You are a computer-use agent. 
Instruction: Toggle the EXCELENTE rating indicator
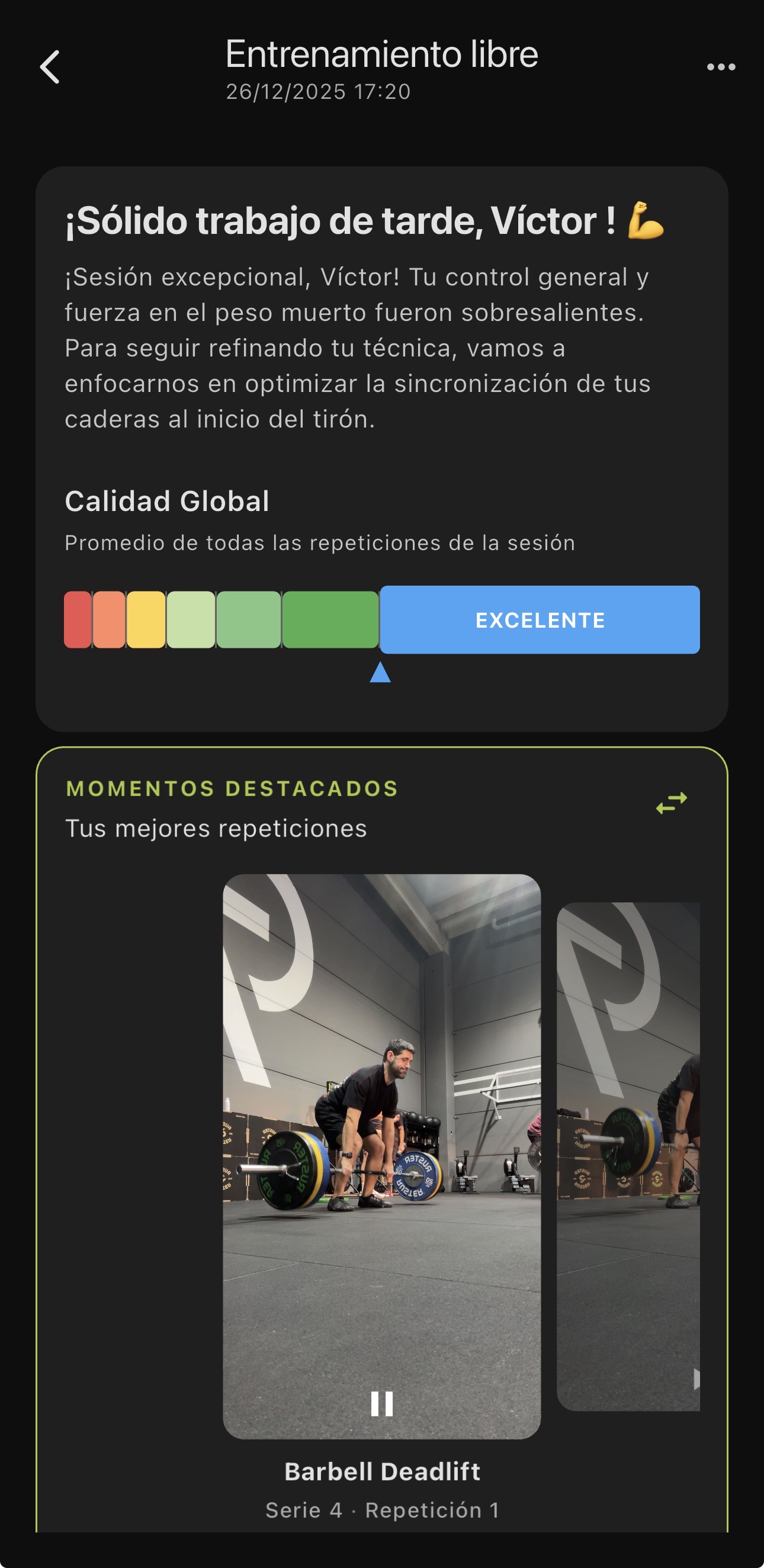click(x=541, y=619)
